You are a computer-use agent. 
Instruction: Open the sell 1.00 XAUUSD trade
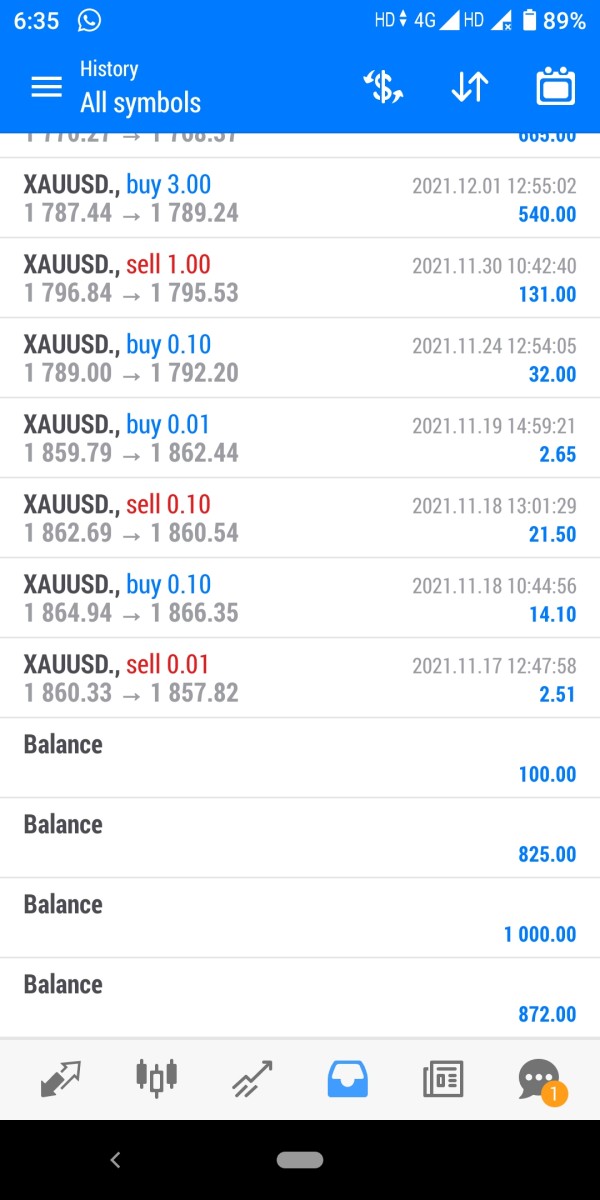point(300,278)
